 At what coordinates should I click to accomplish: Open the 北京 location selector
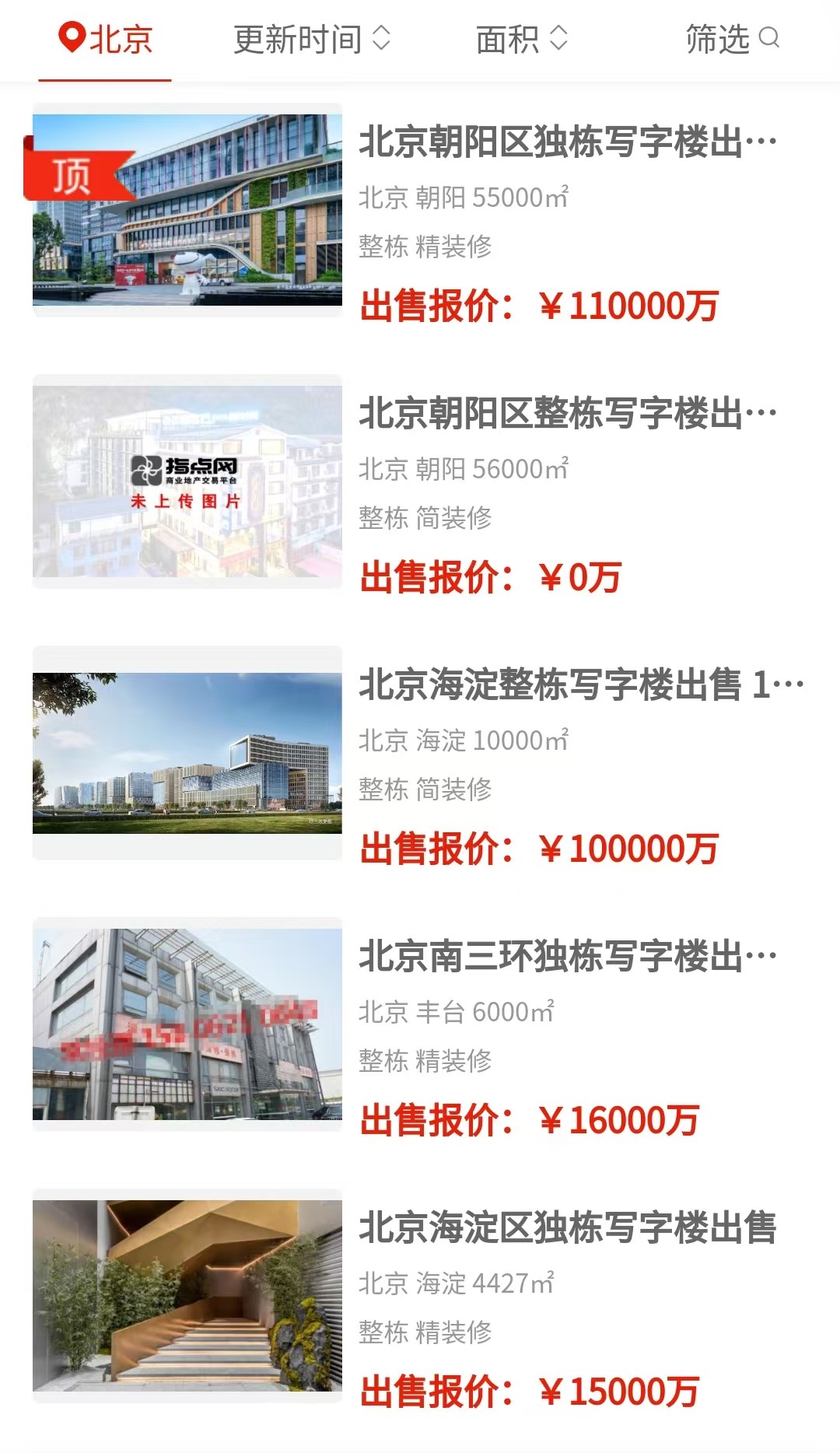(105, 39)
